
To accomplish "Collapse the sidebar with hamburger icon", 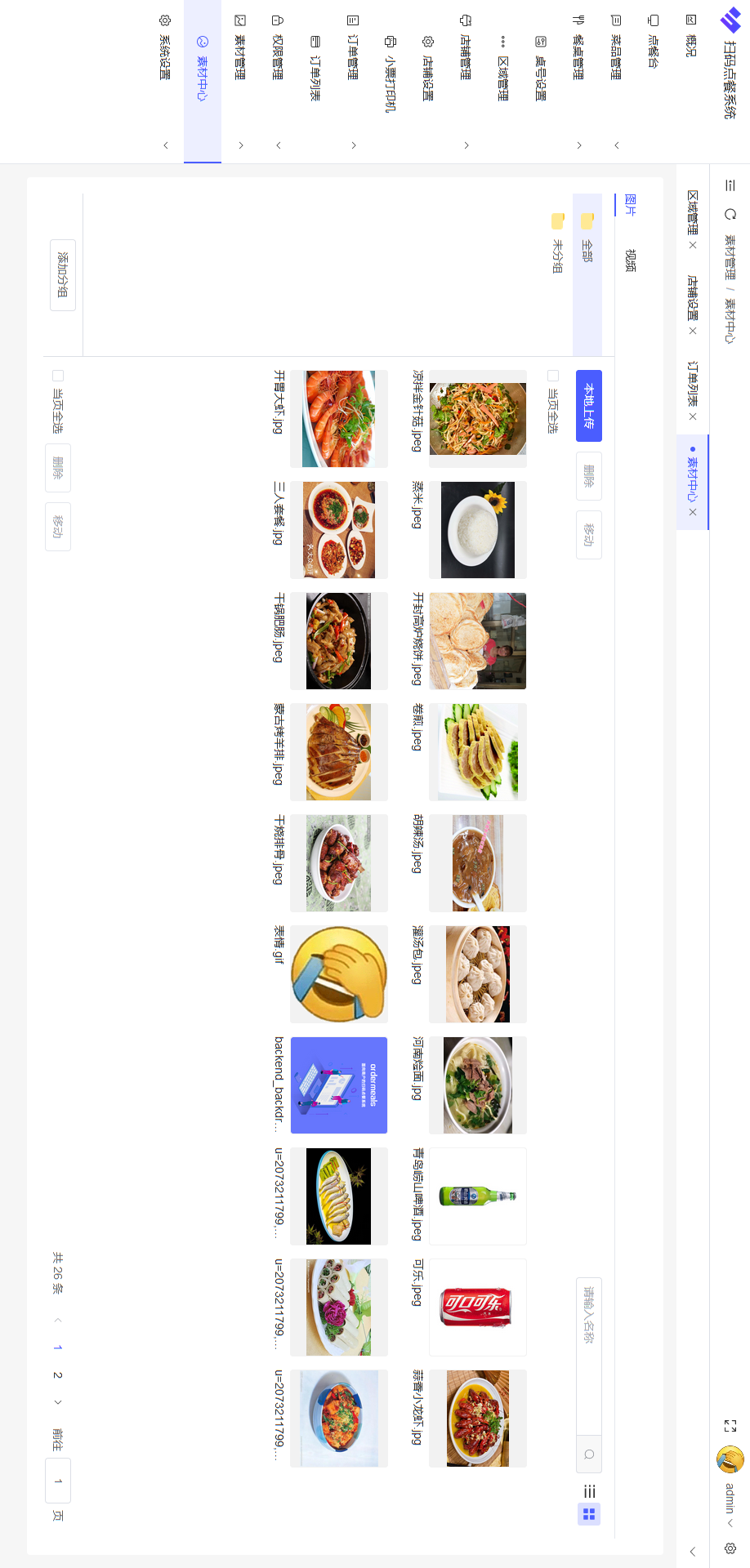I will pyautogui.click(x=730, y=185).
